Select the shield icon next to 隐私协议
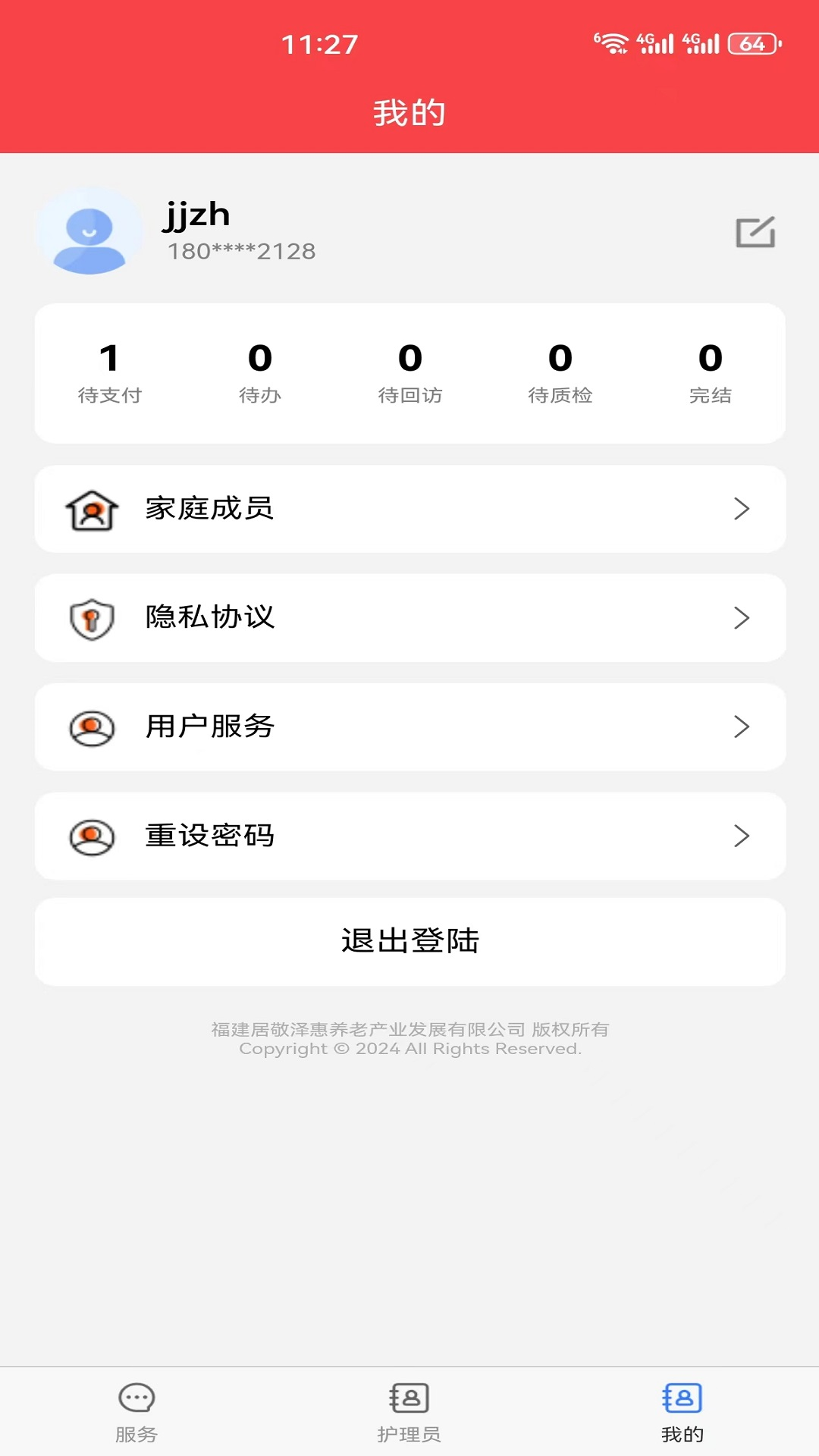 (91, 618)
